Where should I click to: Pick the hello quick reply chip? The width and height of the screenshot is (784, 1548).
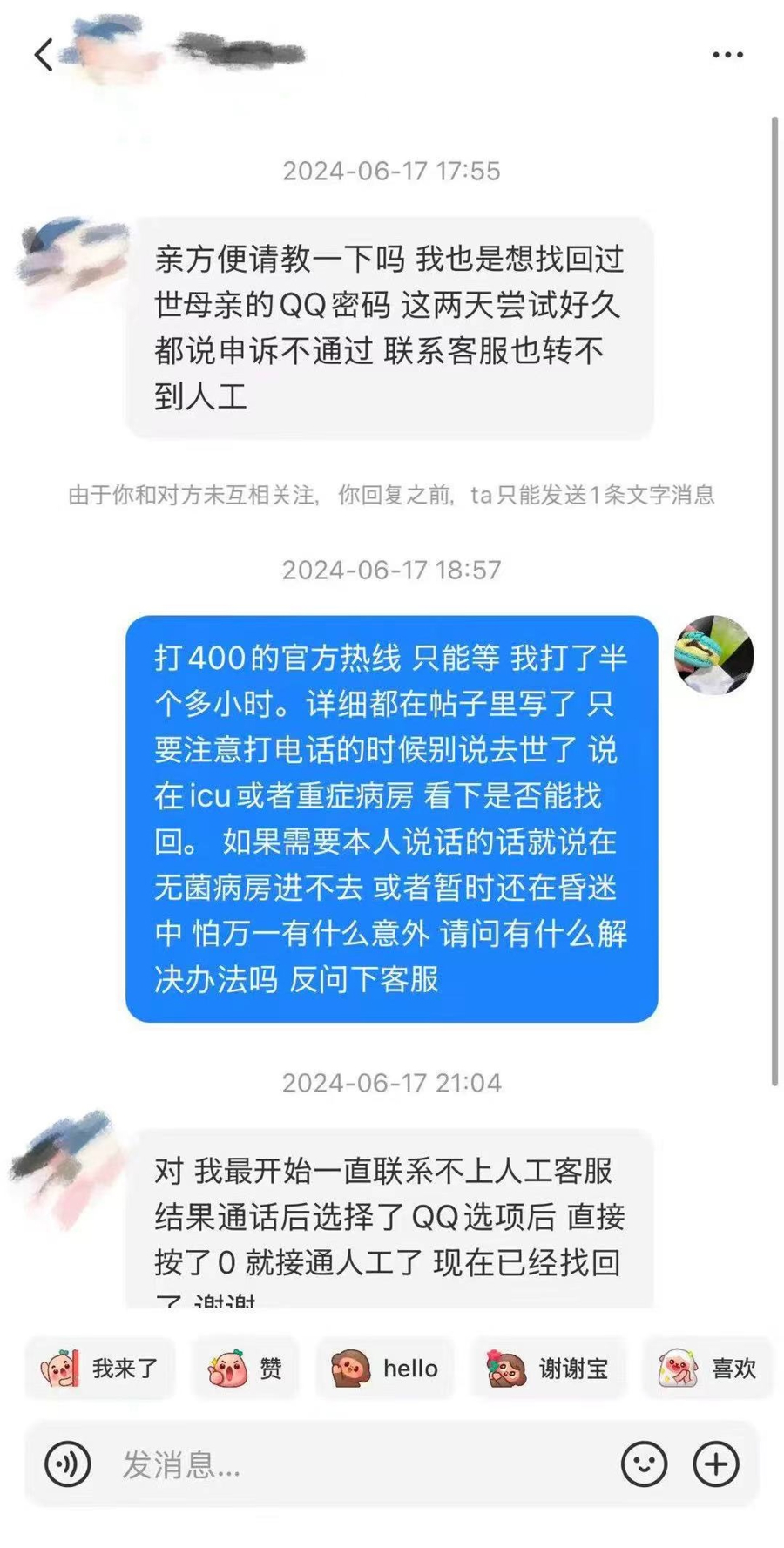[385, 1369]
